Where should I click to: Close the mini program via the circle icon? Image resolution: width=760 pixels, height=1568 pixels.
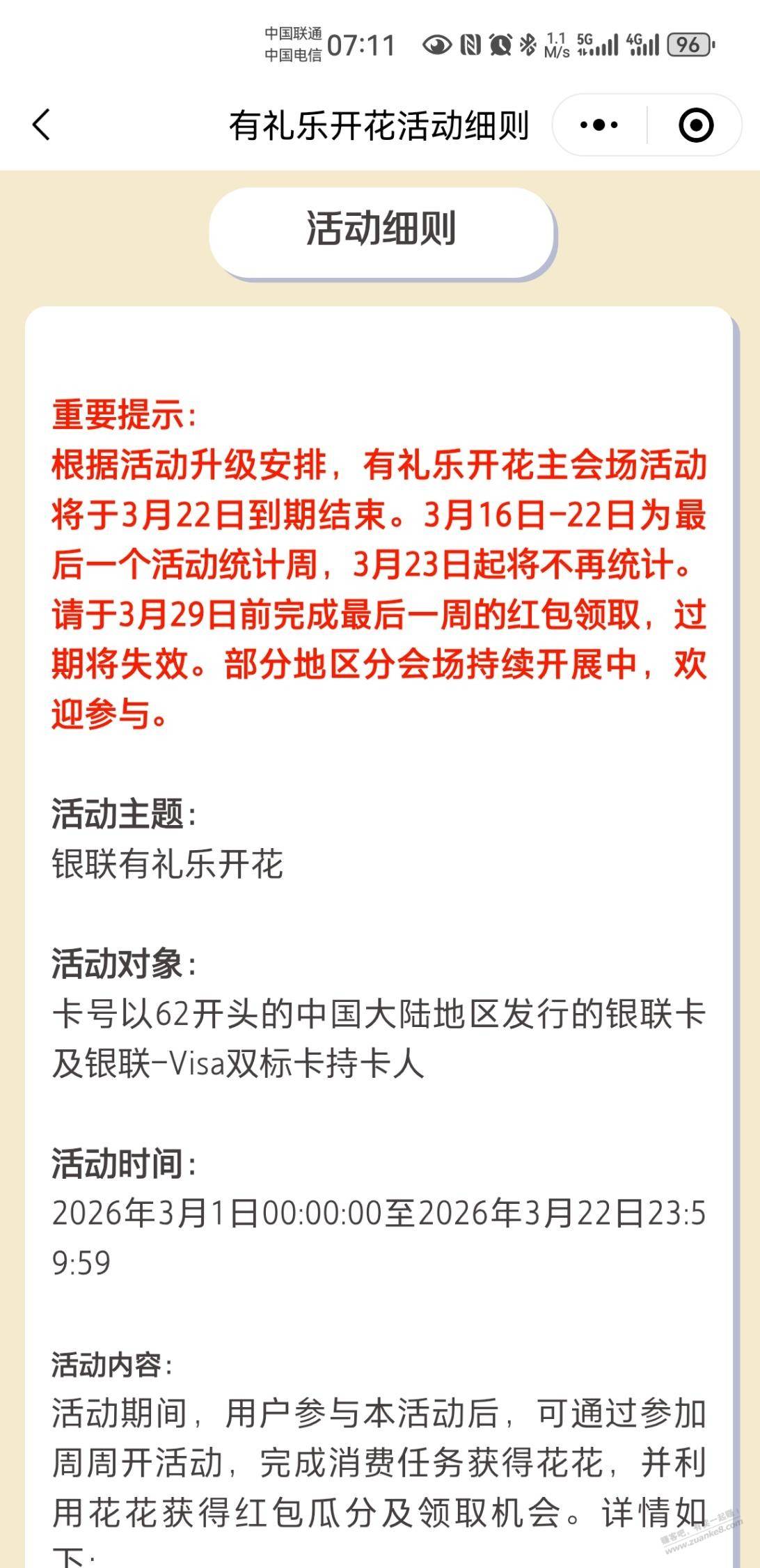pyautogui.click(x=695, y=125)
